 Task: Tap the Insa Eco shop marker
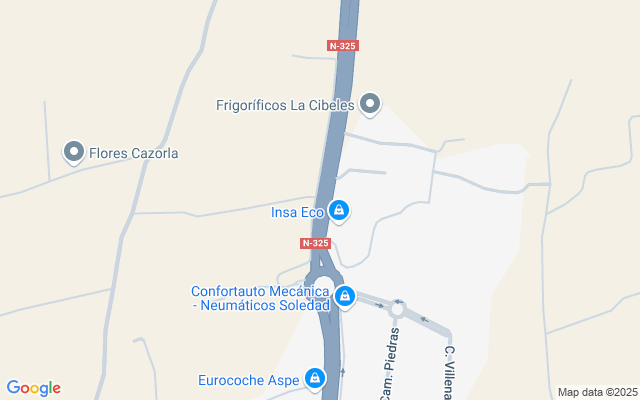(x=340, y=210)
